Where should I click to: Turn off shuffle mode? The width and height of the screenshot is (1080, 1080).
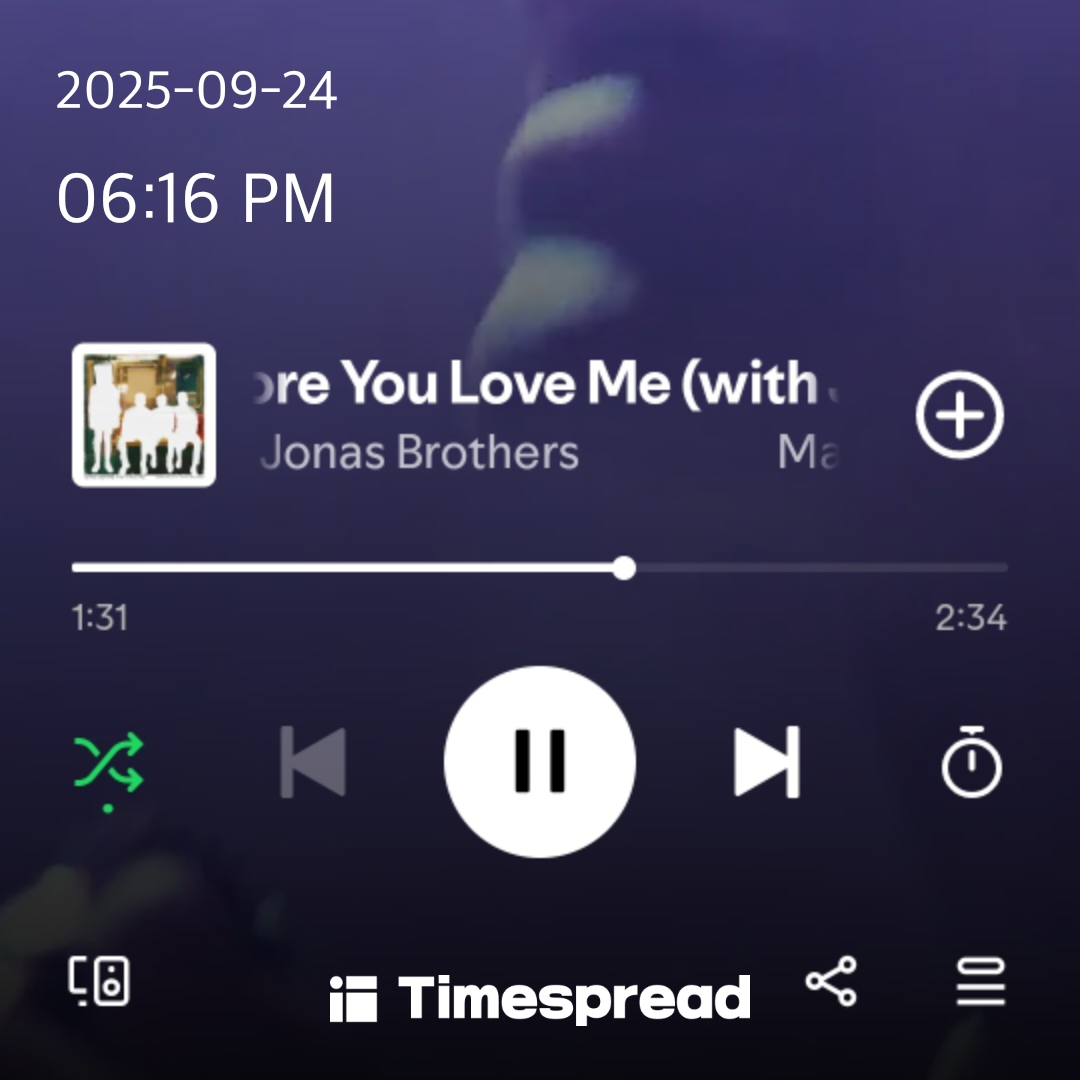click(108, 763)
